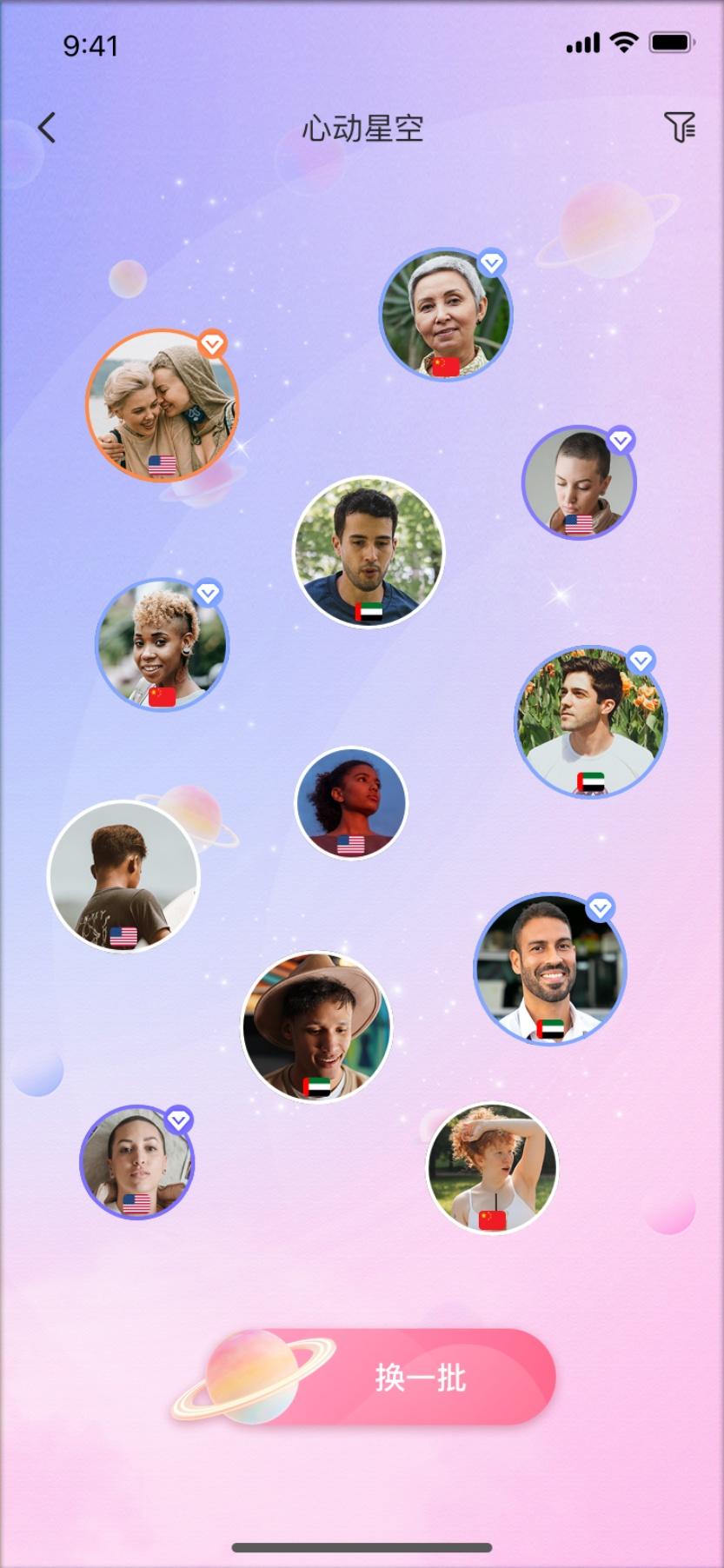View the avatar standing among orange flowers

(591, 721)
